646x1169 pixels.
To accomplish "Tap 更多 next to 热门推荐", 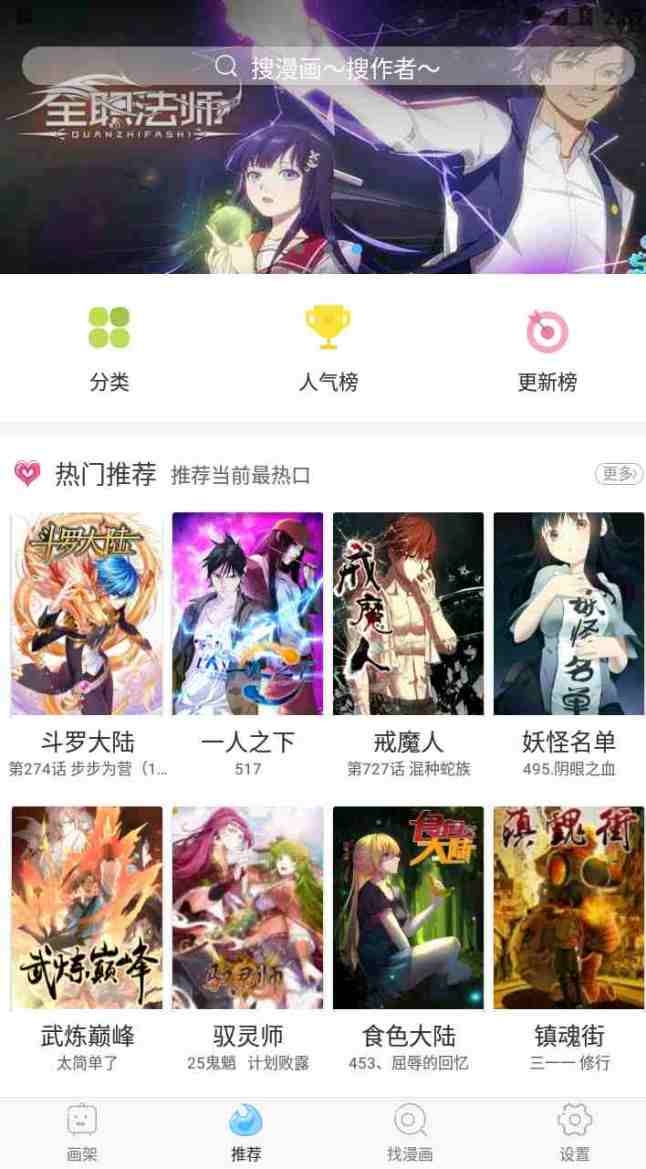I will tap(618, 473).
